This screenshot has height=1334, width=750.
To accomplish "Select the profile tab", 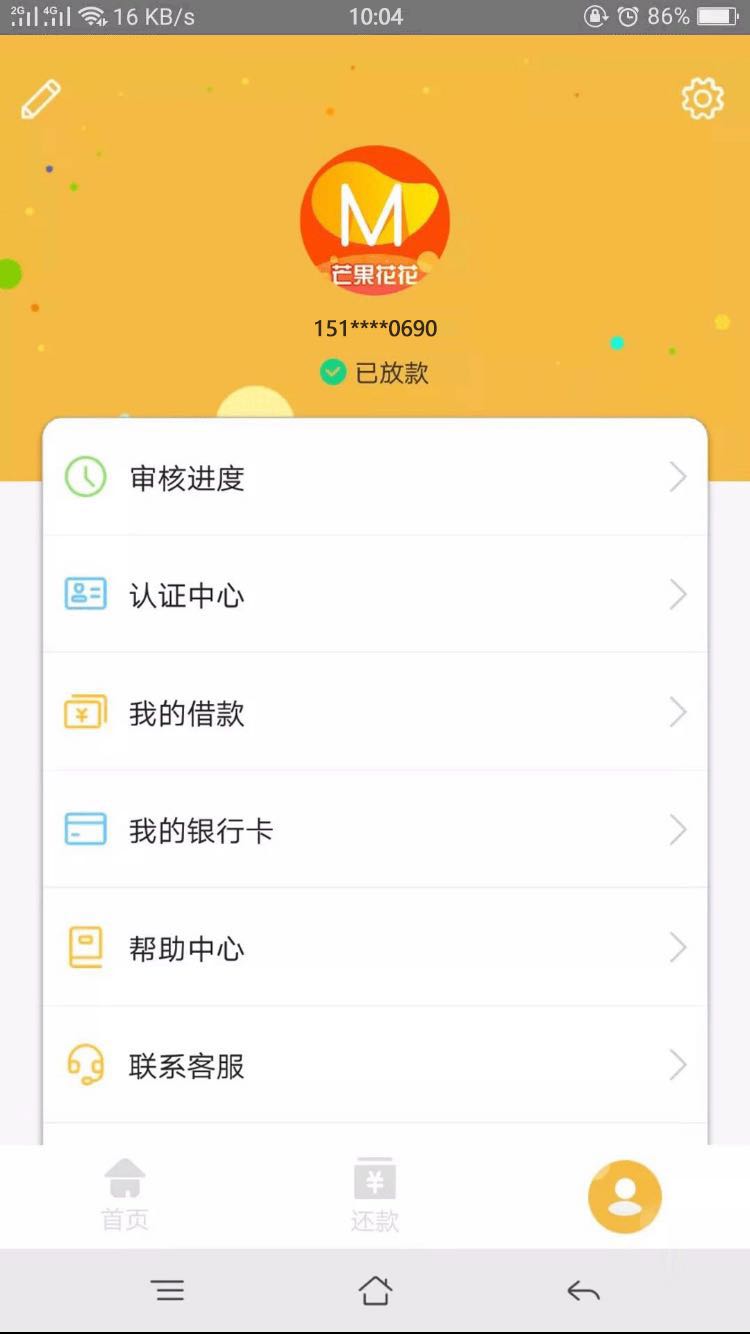I will [625, 1196].
